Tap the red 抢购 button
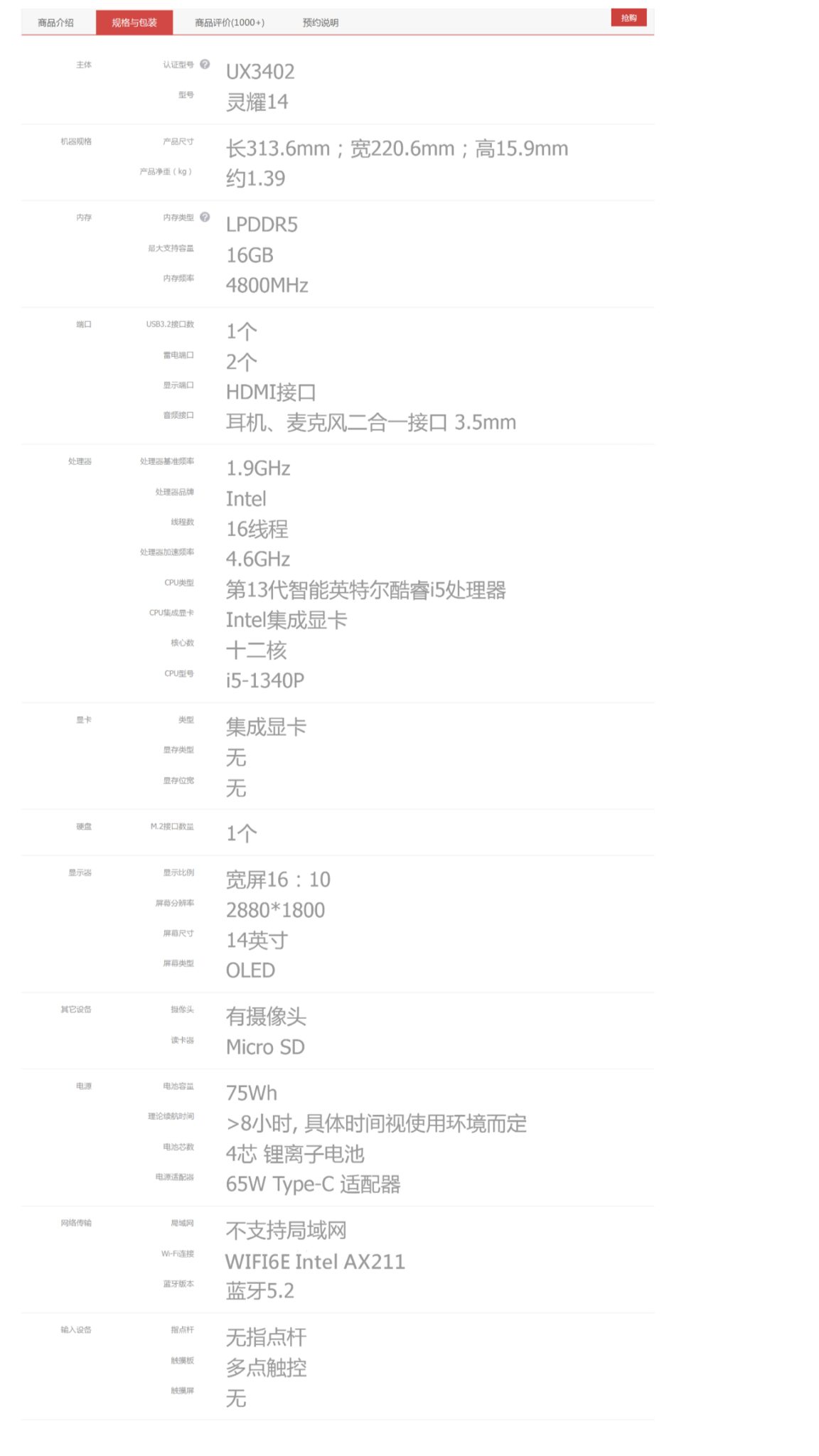The image size is (819, 1456). tap(628, 18)
